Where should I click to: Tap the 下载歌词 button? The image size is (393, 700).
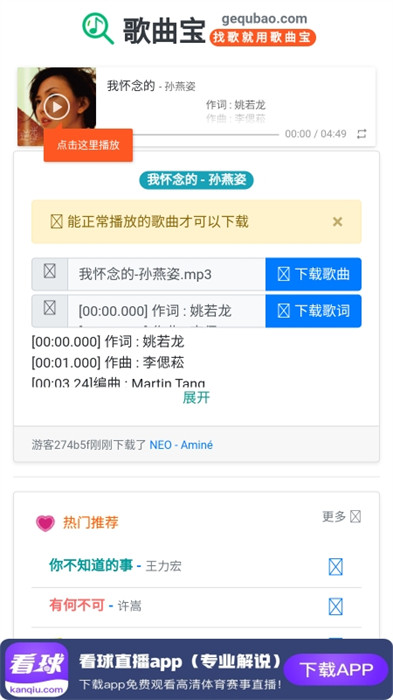(x=313, y=311)
